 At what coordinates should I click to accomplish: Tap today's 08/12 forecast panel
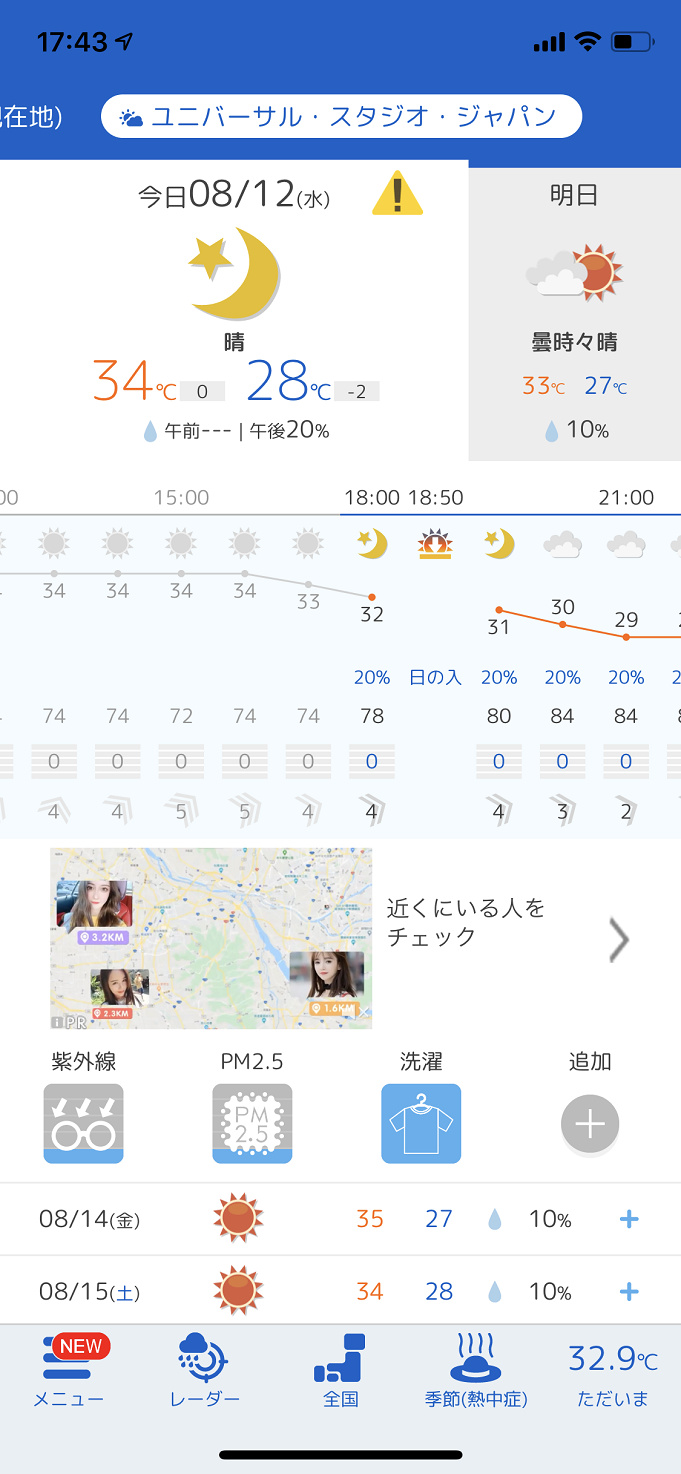(x=234, y=310)
